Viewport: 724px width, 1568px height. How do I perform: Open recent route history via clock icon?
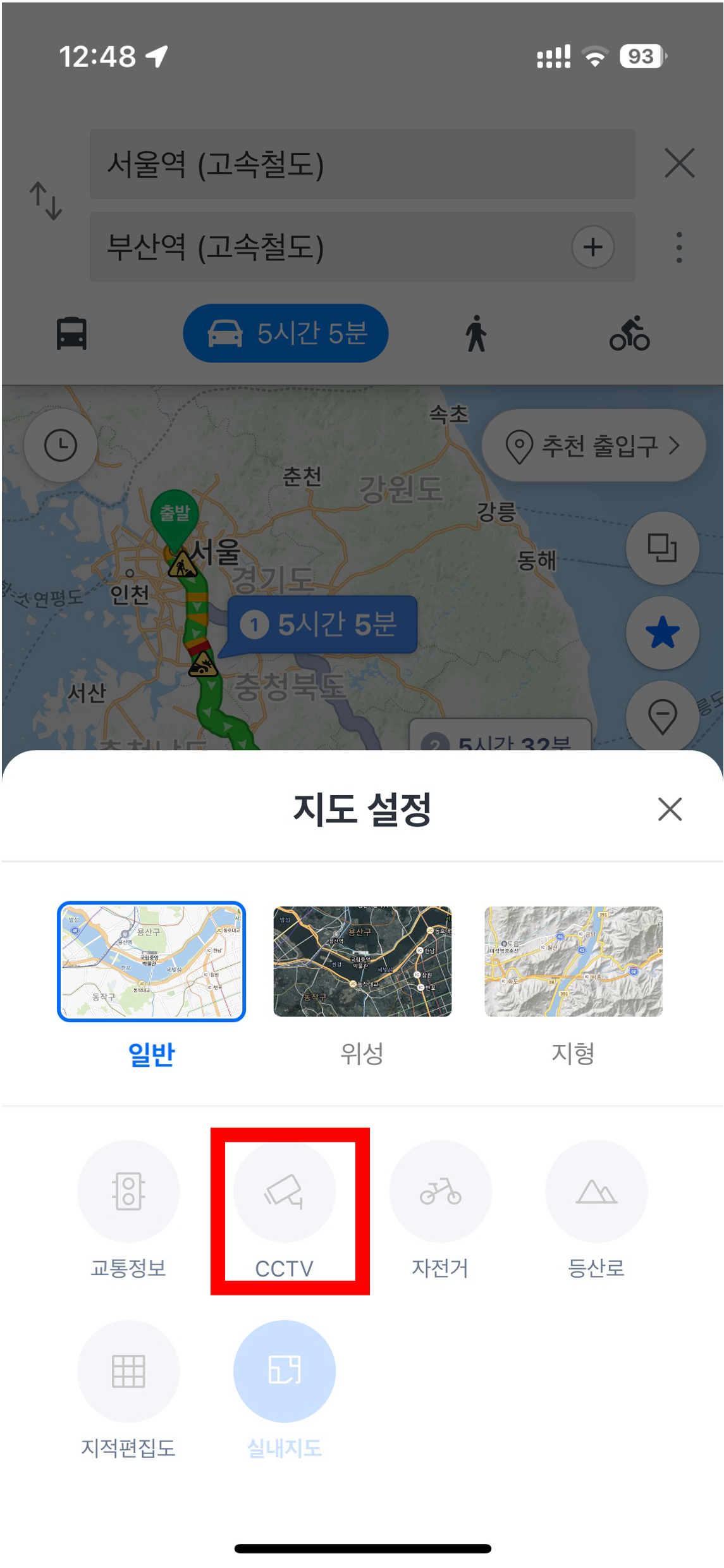(x=61, y=445)
